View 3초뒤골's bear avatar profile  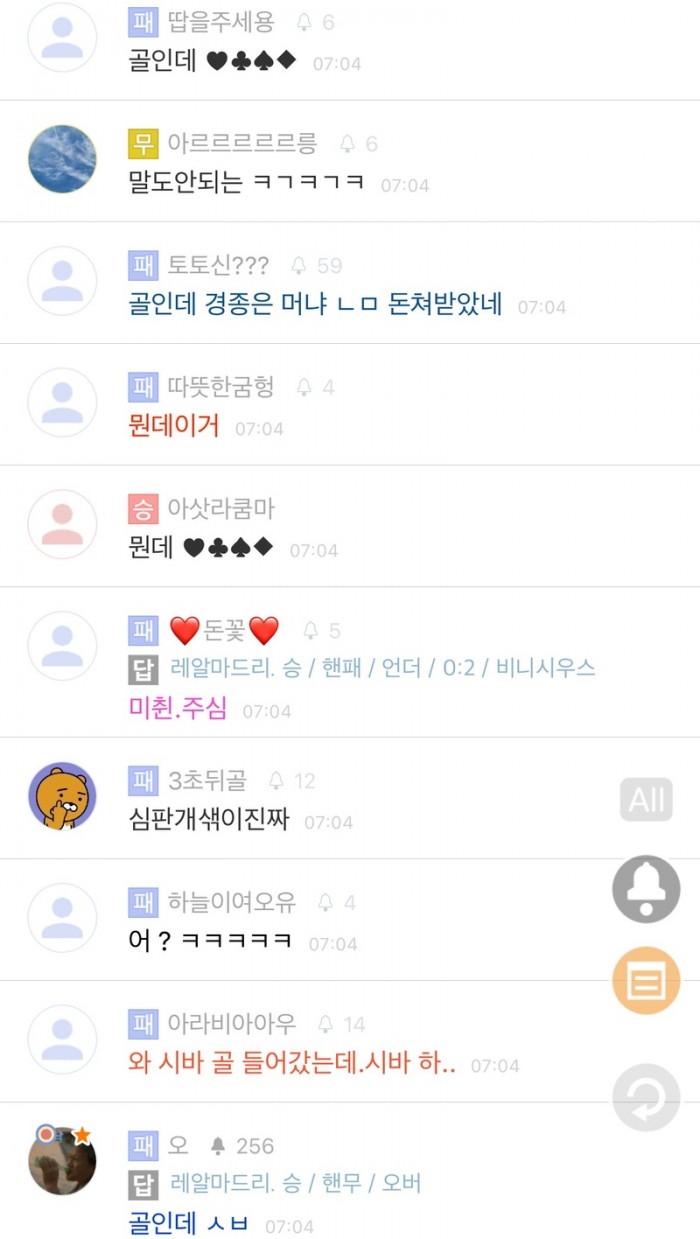click(62, 796)
